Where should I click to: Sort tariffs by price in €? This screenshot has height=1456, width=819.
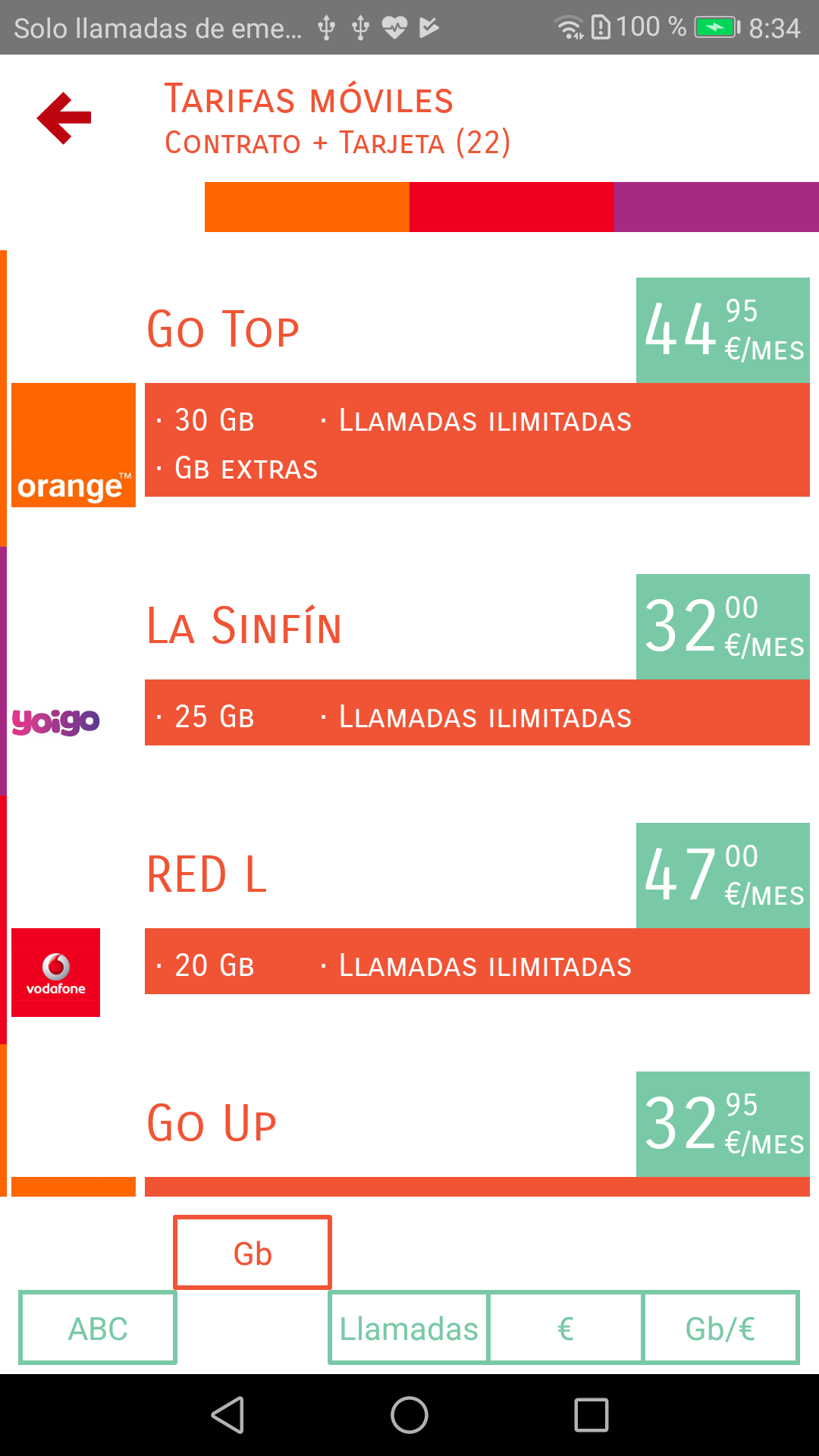[x=566, y=1329]
